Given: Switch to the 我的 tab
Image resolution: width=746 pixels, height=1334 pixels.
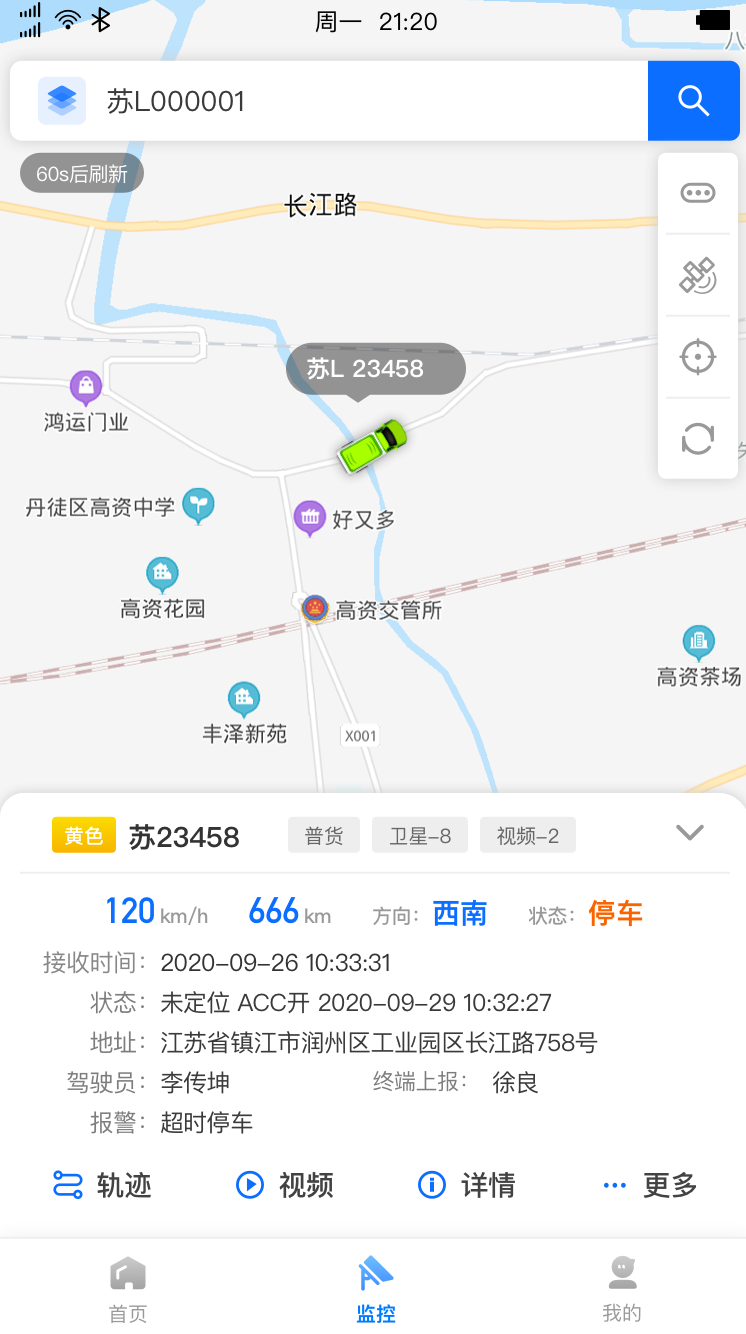Looking at the screenshot, I should [x=622, y=1285].
